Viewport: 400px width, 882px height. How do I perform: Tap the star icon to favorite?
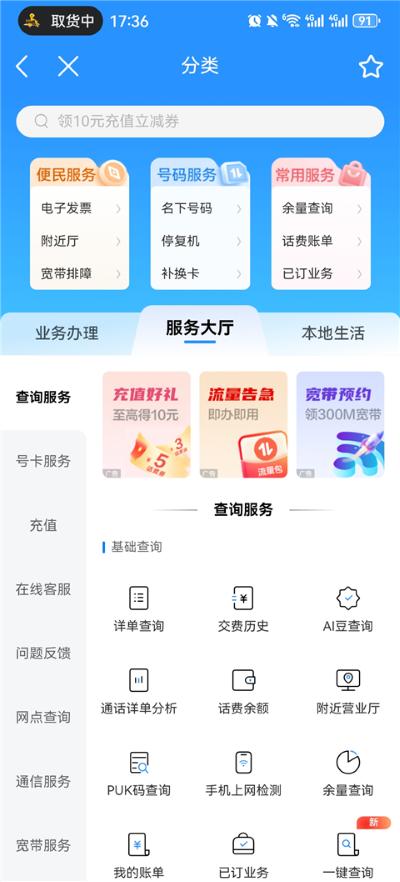click(x=371, y=67)
